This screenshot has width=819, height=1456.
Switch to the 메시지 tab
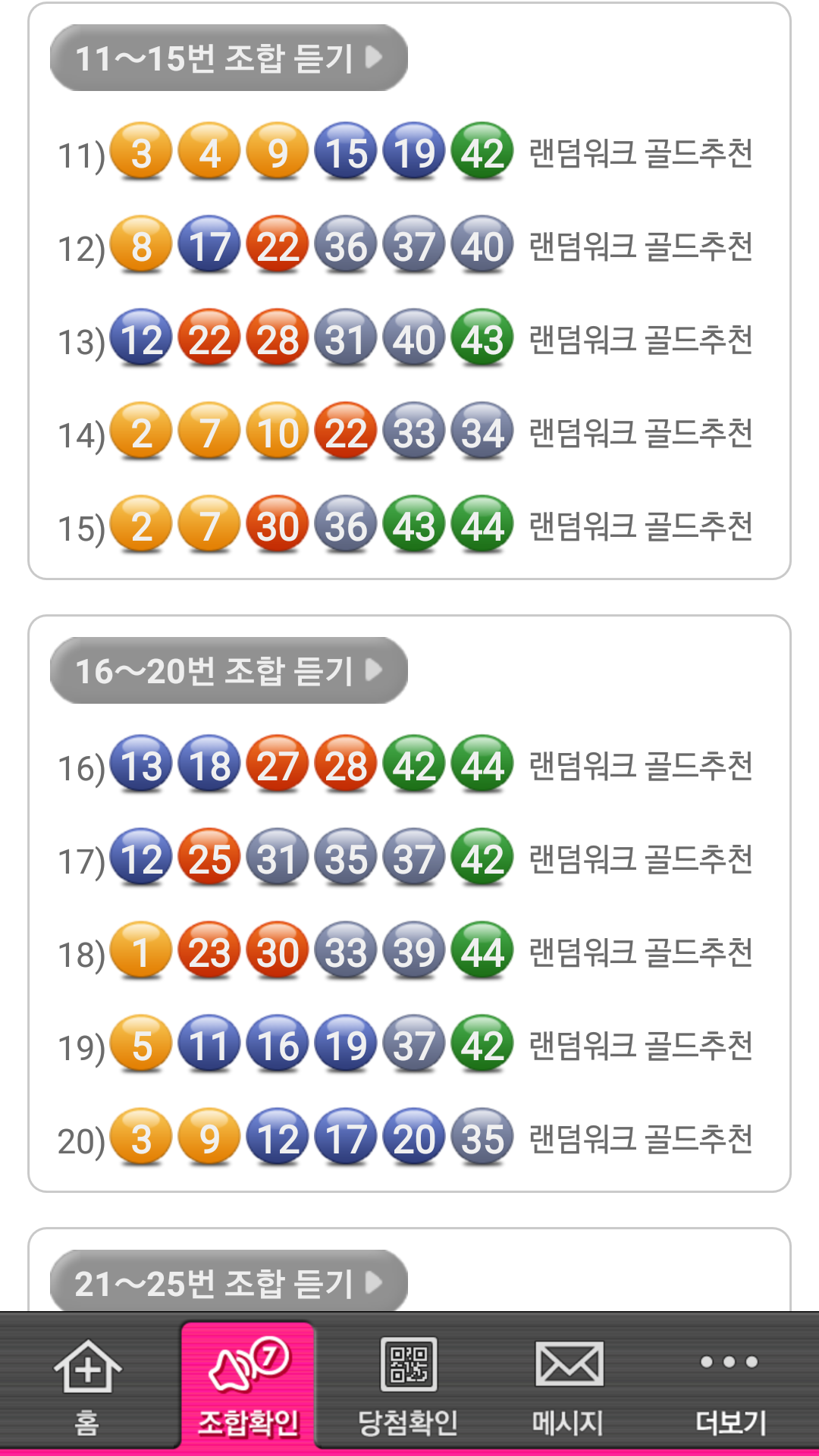click(x=568, y=1386)
